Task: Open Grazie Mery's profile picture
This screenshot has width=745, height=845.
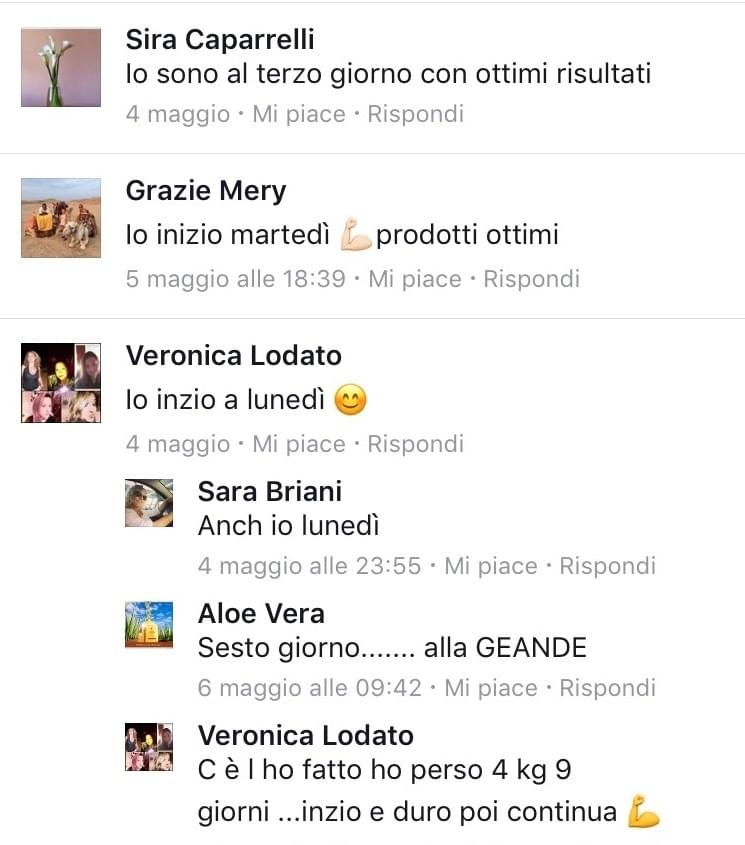Action: point(61,218)
